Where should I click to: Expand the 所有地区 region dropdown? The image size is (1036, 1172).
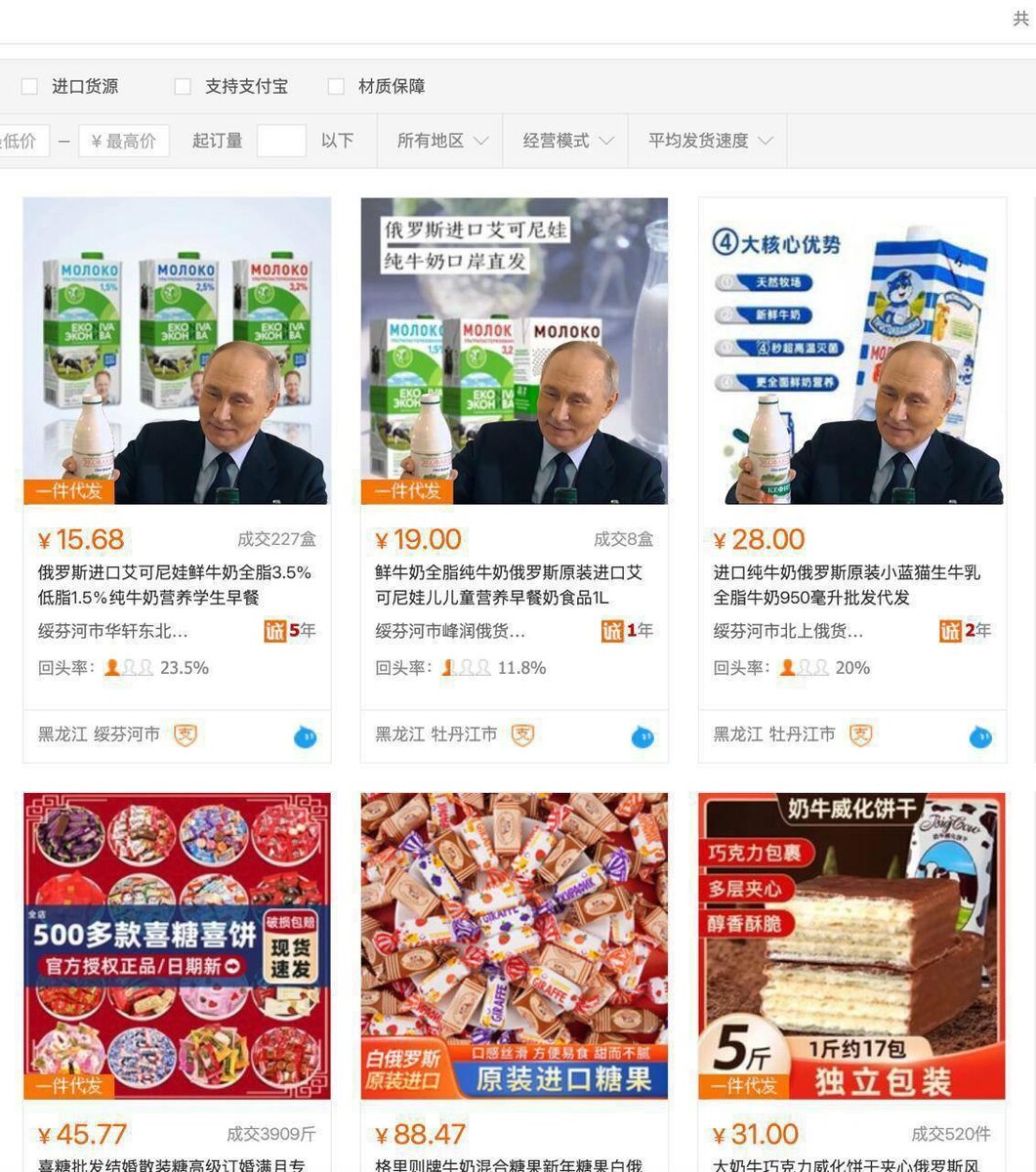pyautogui.click(x=440, y=141)
